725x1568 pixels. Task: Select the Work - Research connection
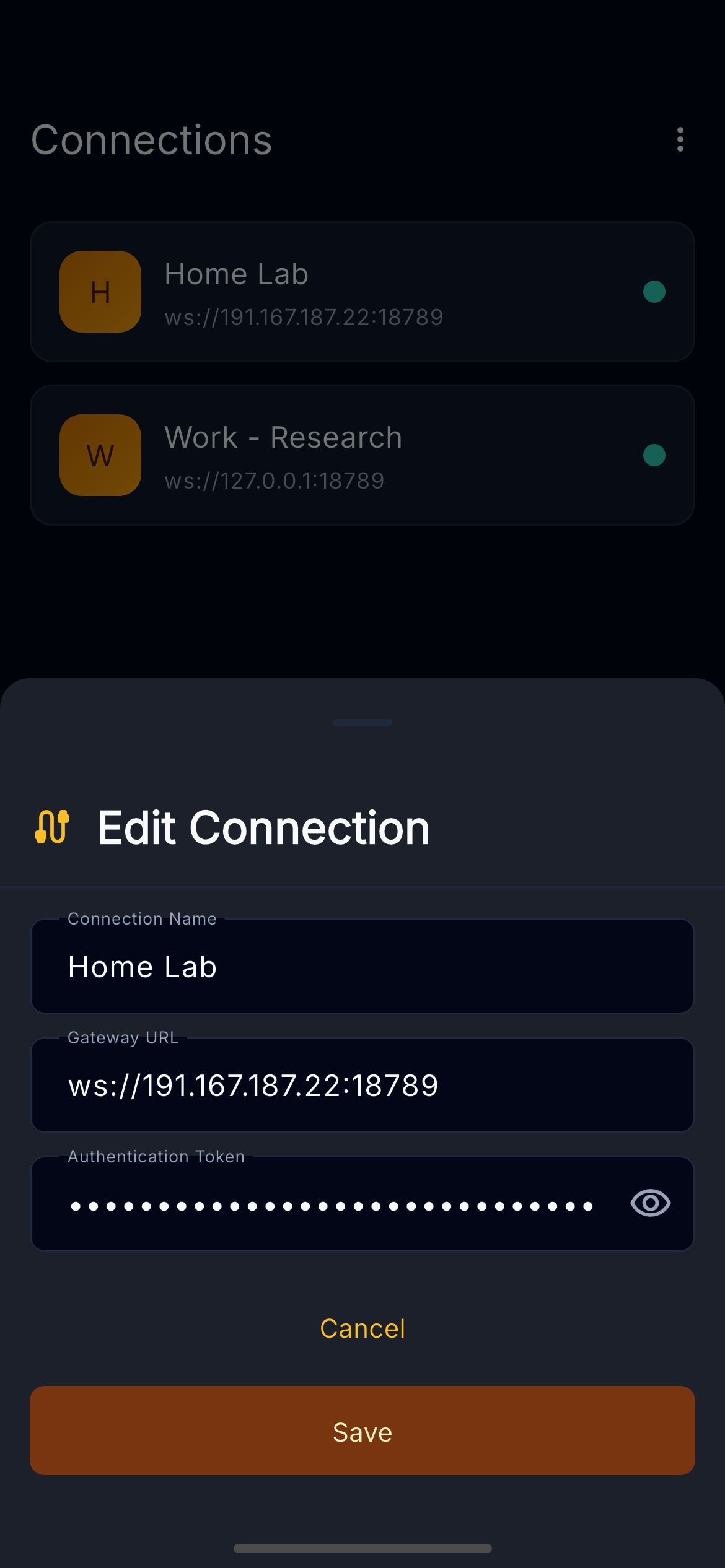click(x=362, y=455)
